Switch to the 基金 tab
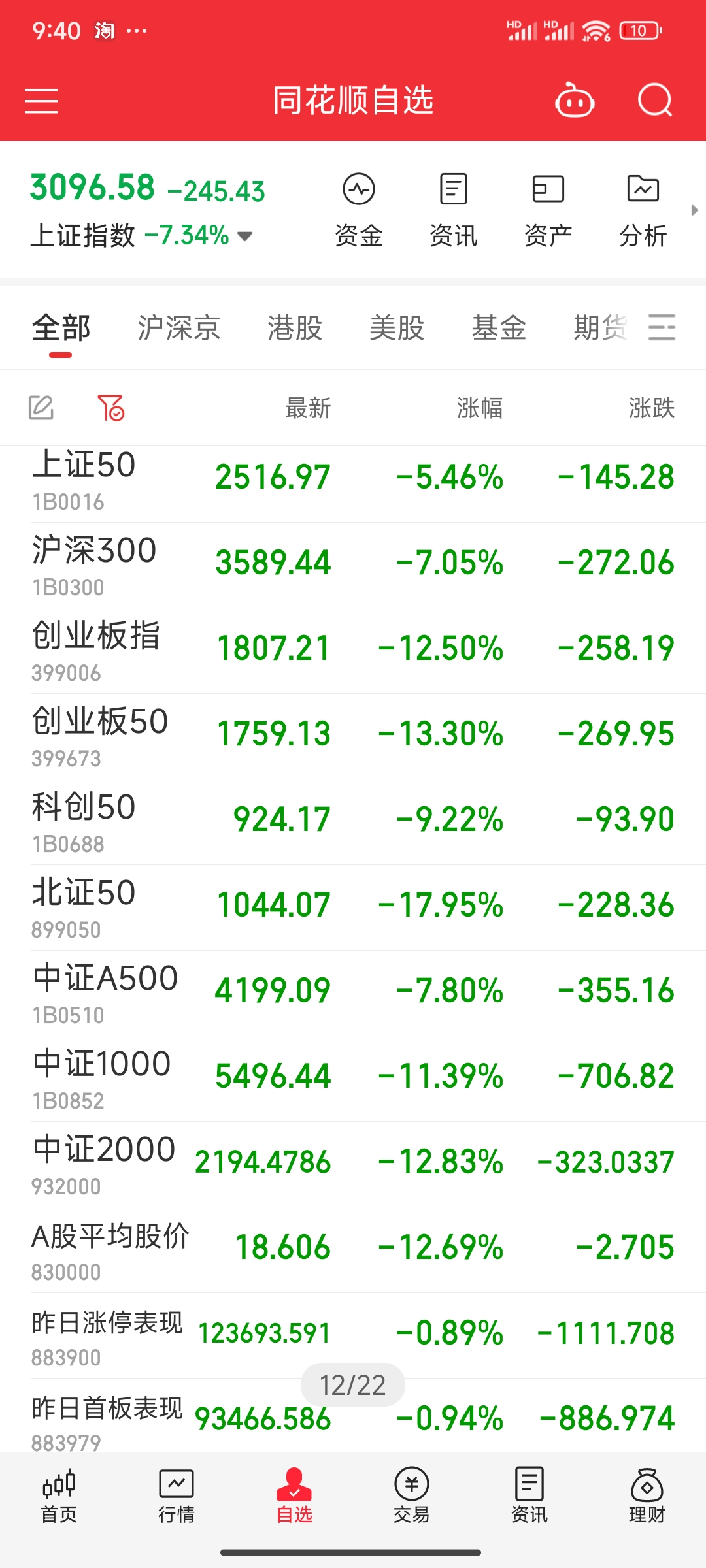706x1568 pixels. click(x=499, y=328)
